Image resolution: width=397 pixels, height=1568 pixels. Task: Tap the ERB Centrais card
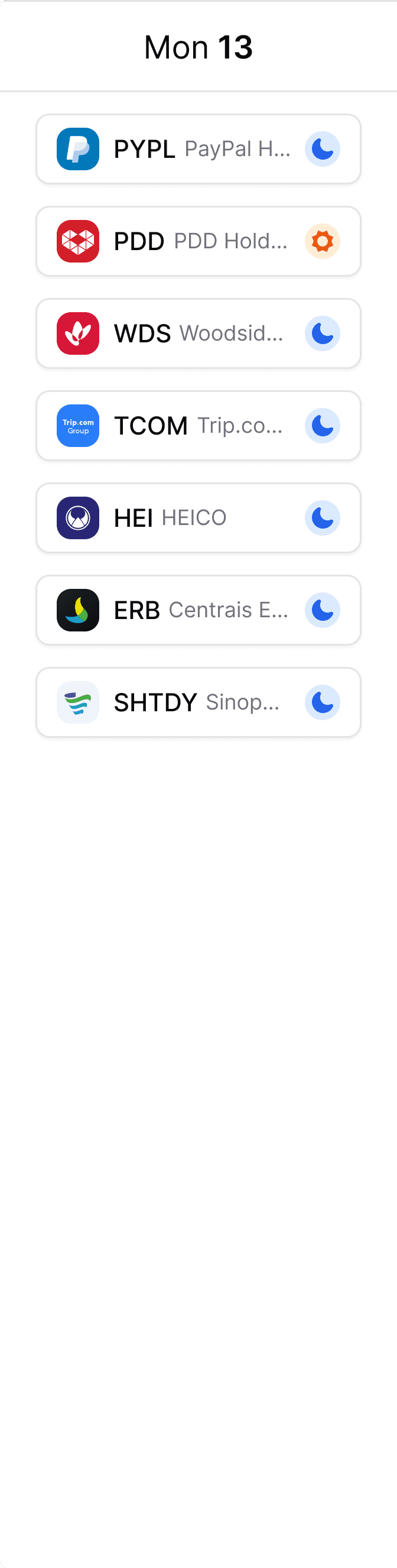pos(198,610)
